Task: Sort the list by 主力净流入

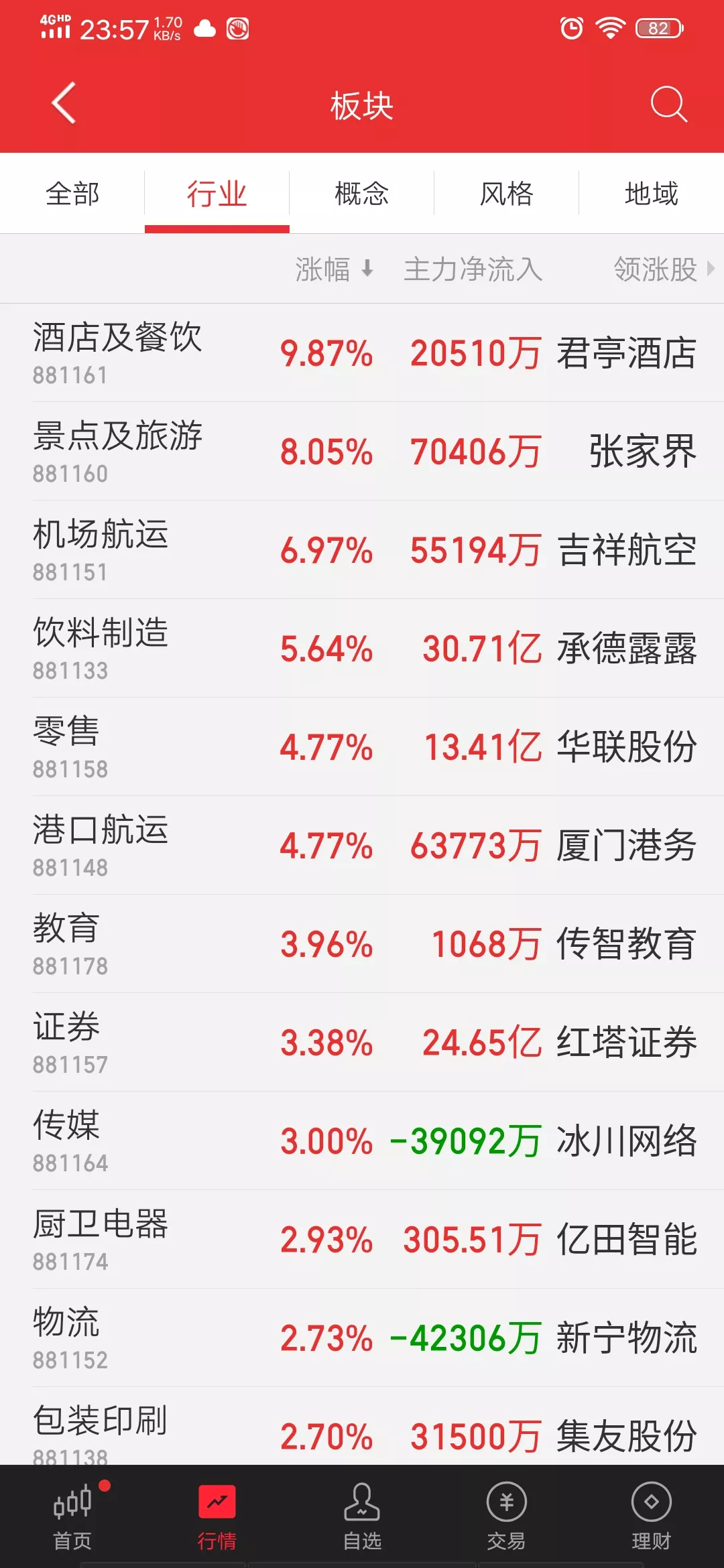Action: (473, 269)
